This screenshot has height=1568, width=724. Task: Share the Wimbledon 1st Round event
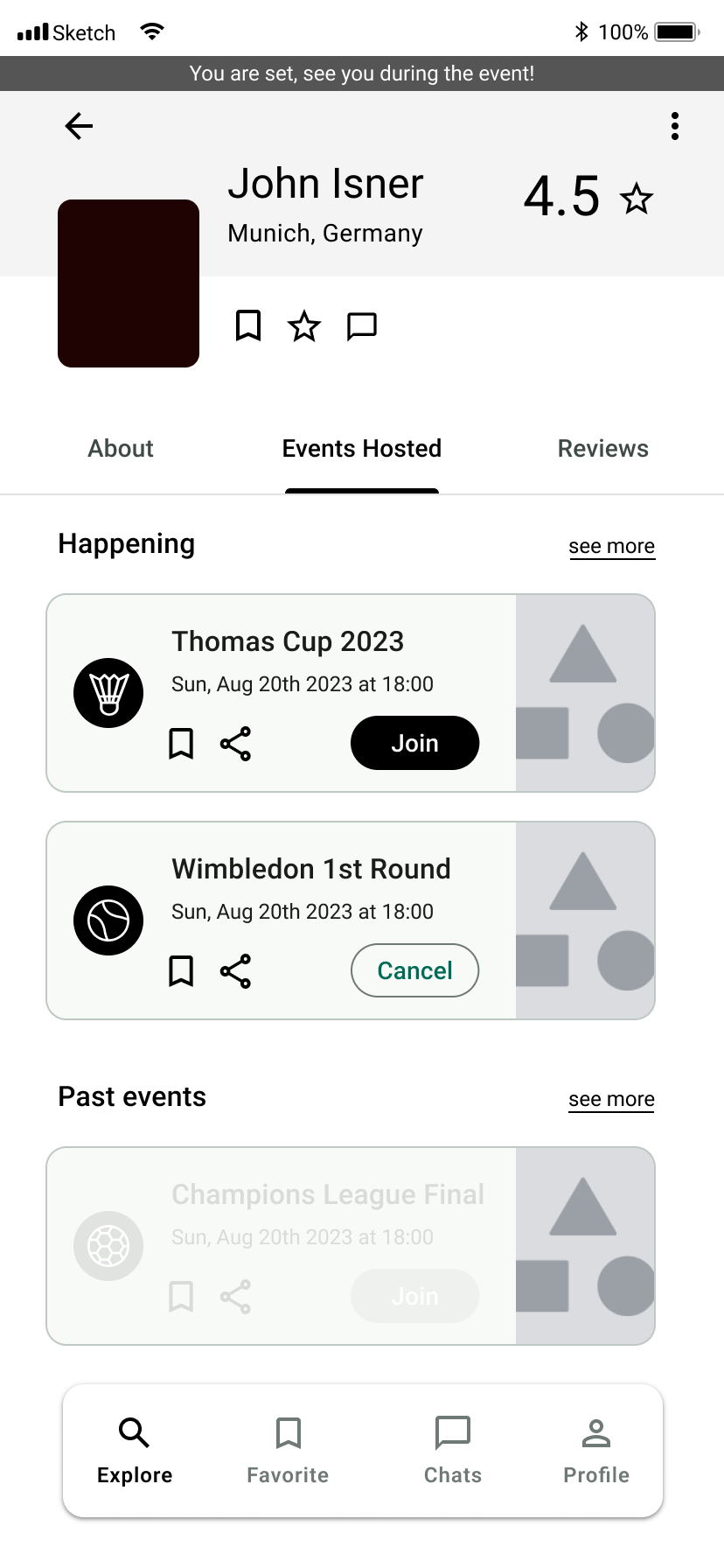tap(235, 971)
